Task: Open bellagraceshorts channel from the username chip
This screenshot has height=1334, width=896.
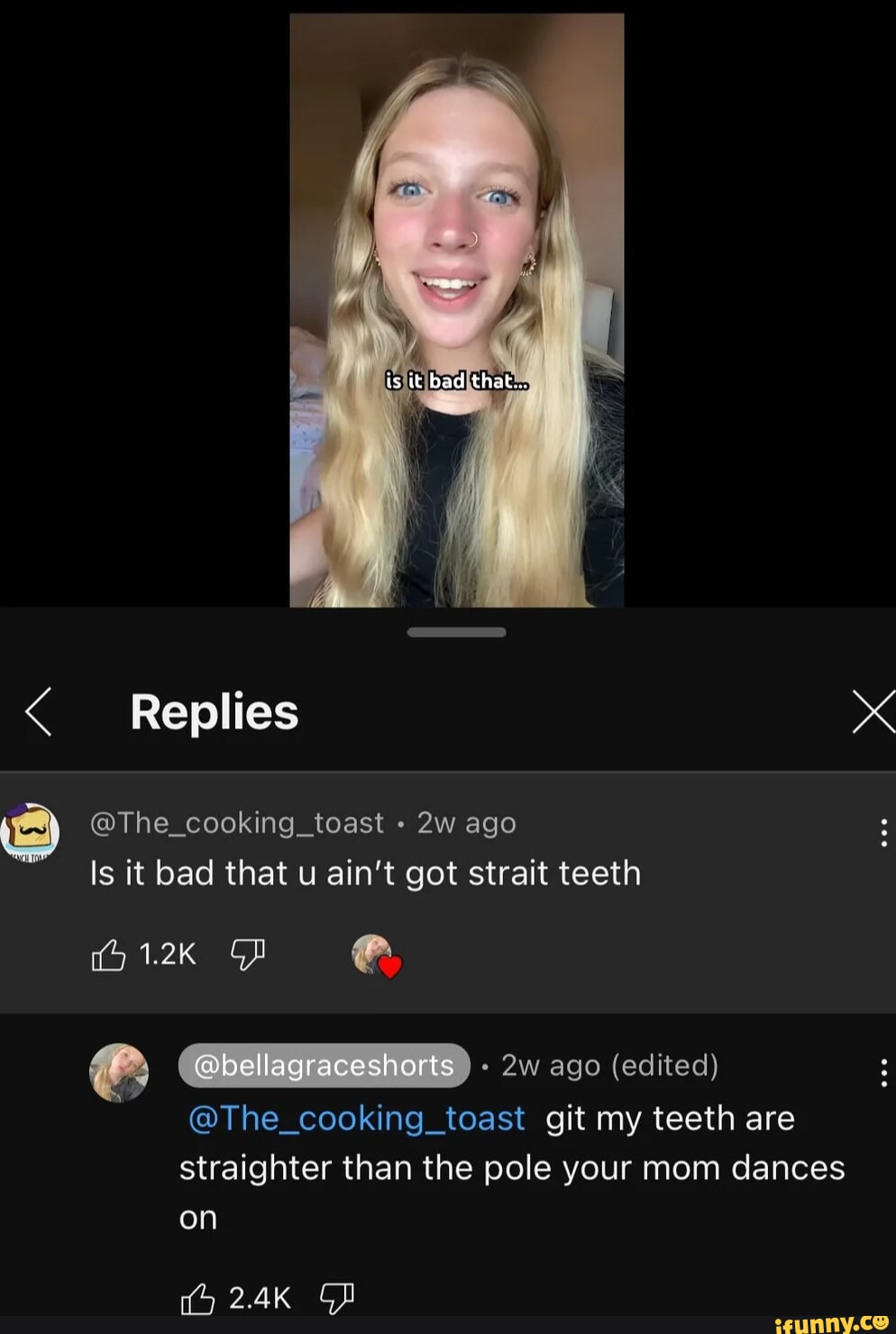Action: pyautogui.click(x=325, y=1065)
